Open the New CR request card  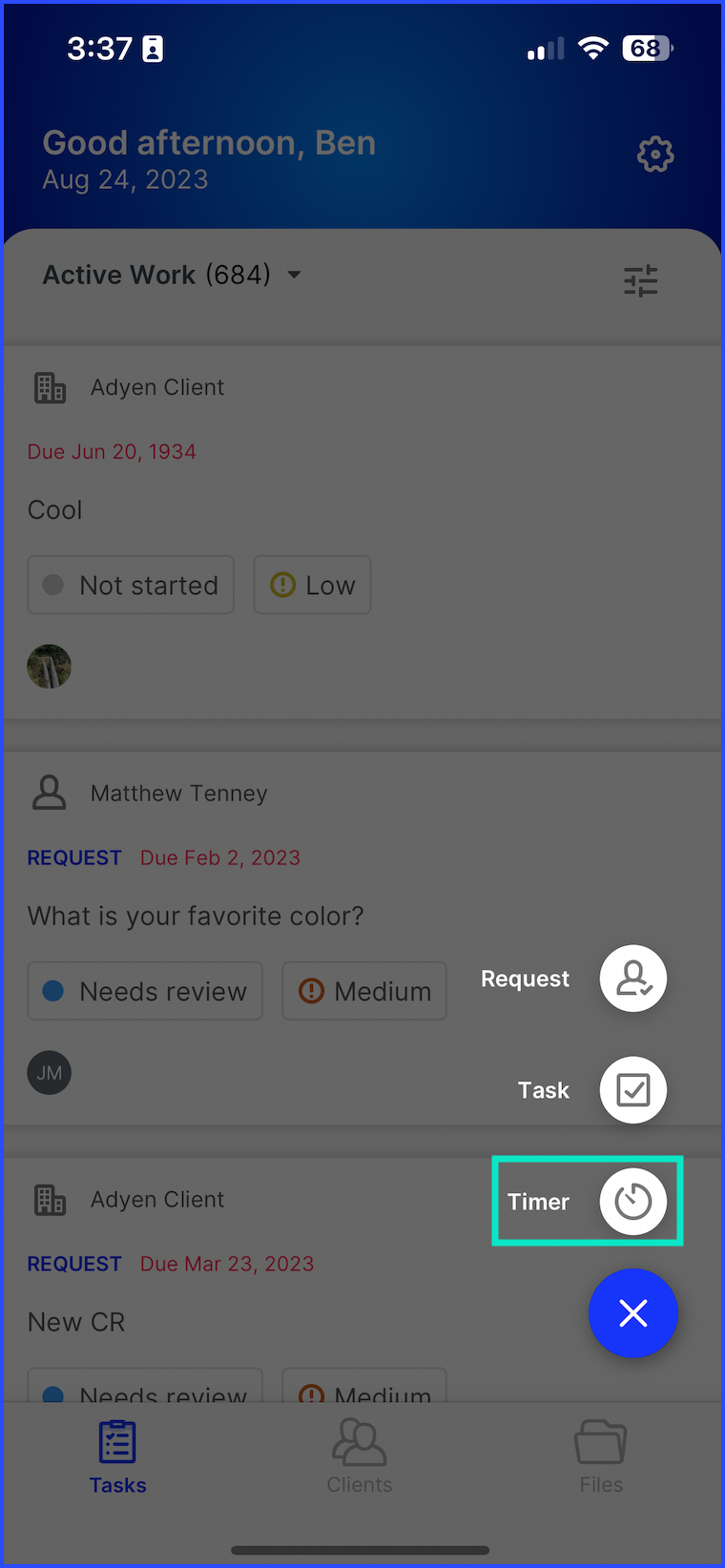coord(76,1323)
